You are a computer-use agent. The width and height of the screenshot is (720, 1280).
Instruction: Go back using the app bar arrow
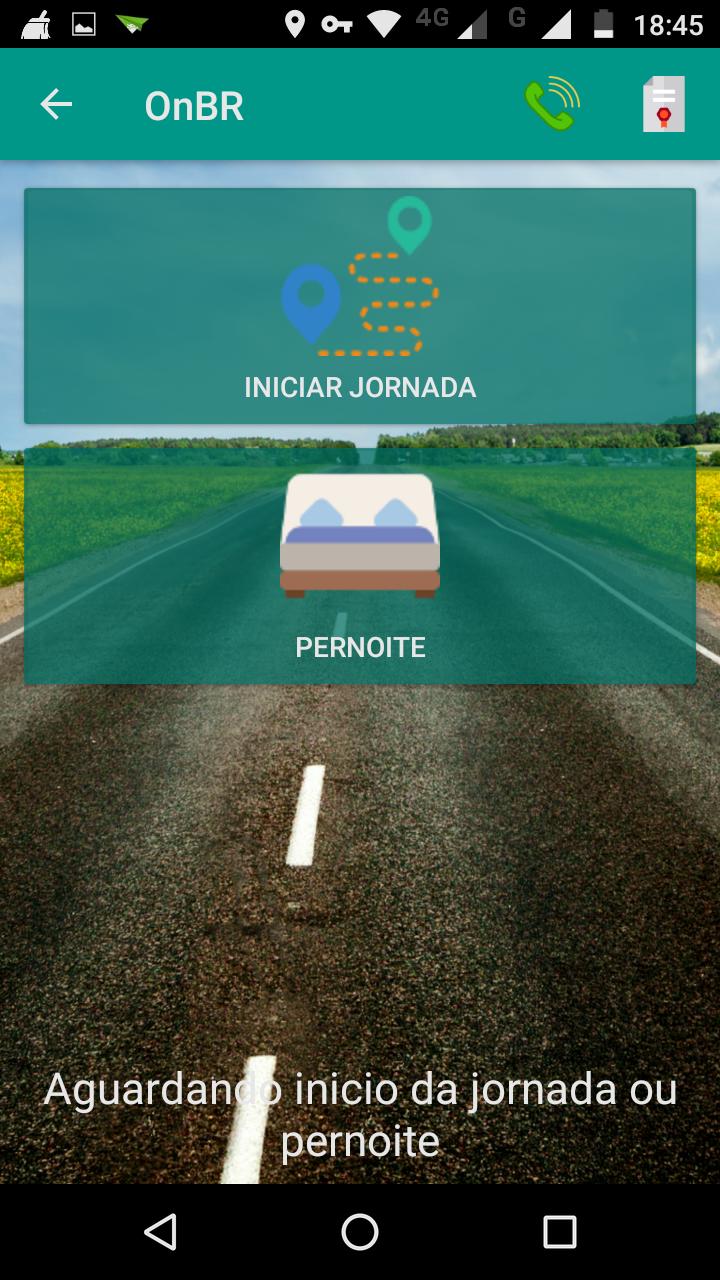click(56, 104)
